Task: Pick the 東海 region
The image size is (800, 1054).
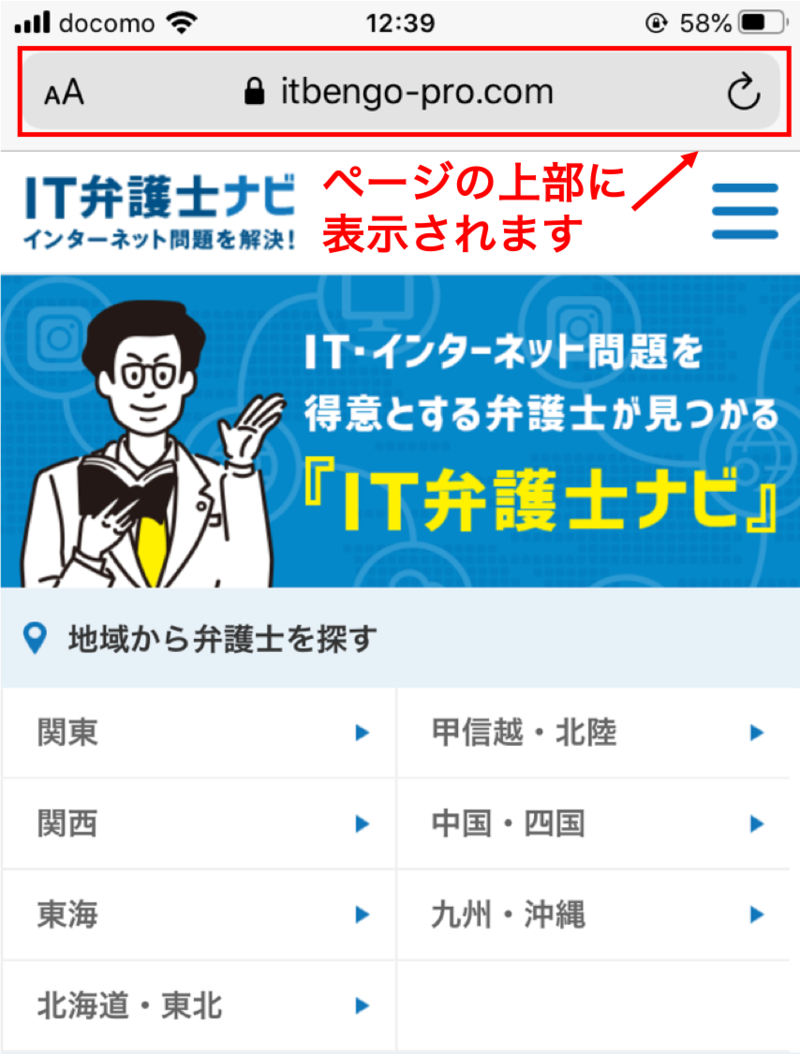Action: tap(200, 914)
